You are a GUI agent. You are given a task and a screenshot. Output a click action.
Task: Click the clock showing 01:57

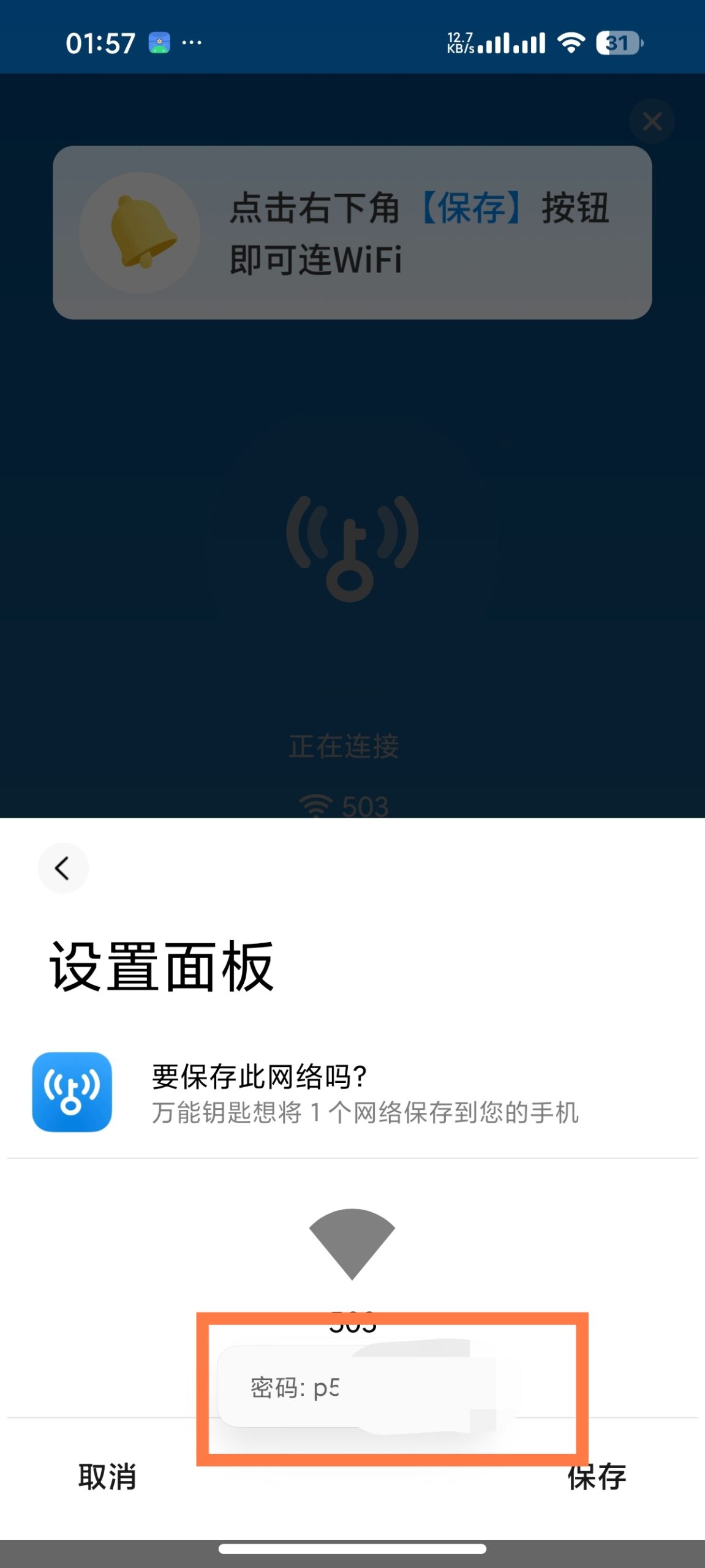coord(100,42)
